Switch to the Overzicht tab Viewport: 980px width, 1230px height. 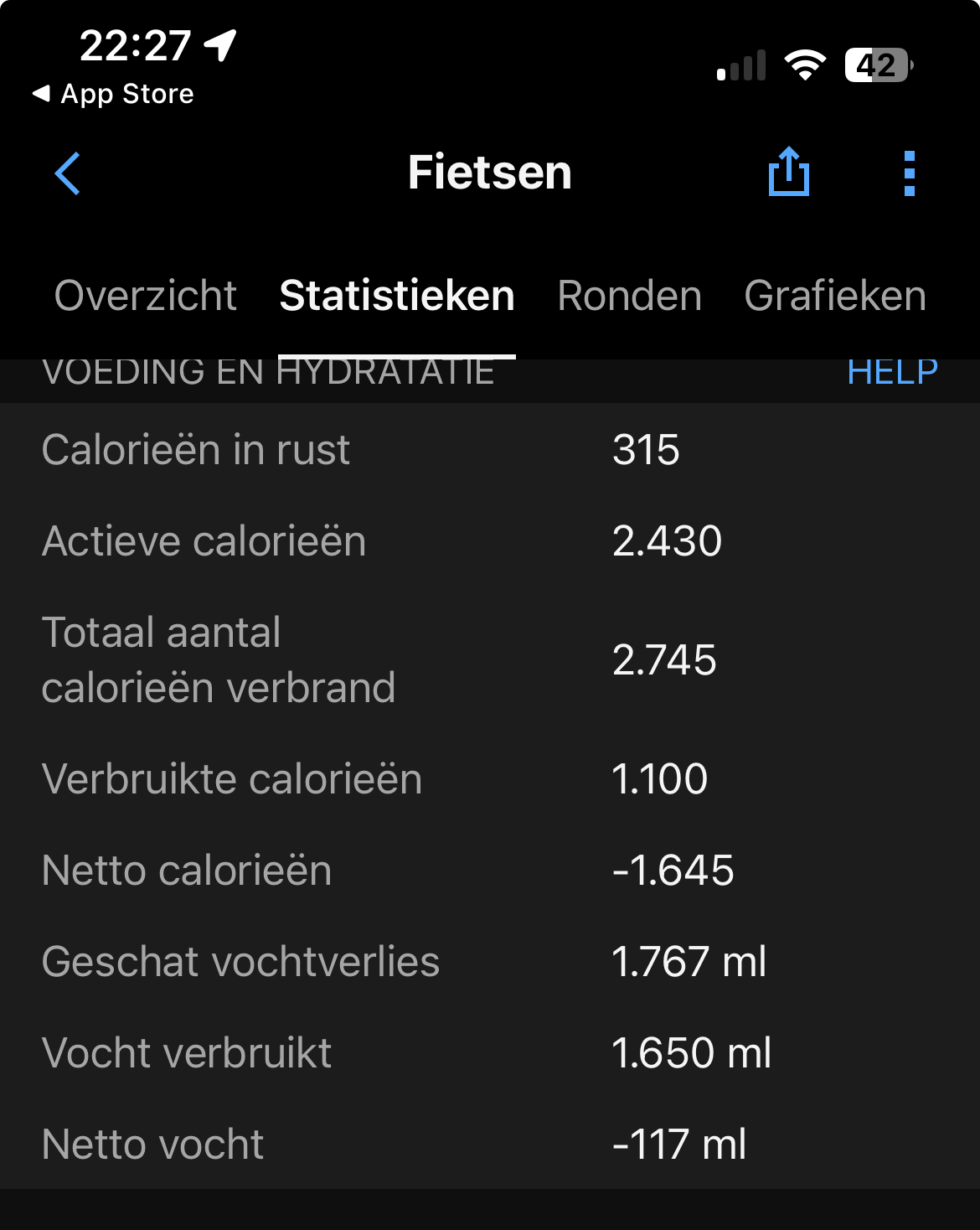[146, 296]
